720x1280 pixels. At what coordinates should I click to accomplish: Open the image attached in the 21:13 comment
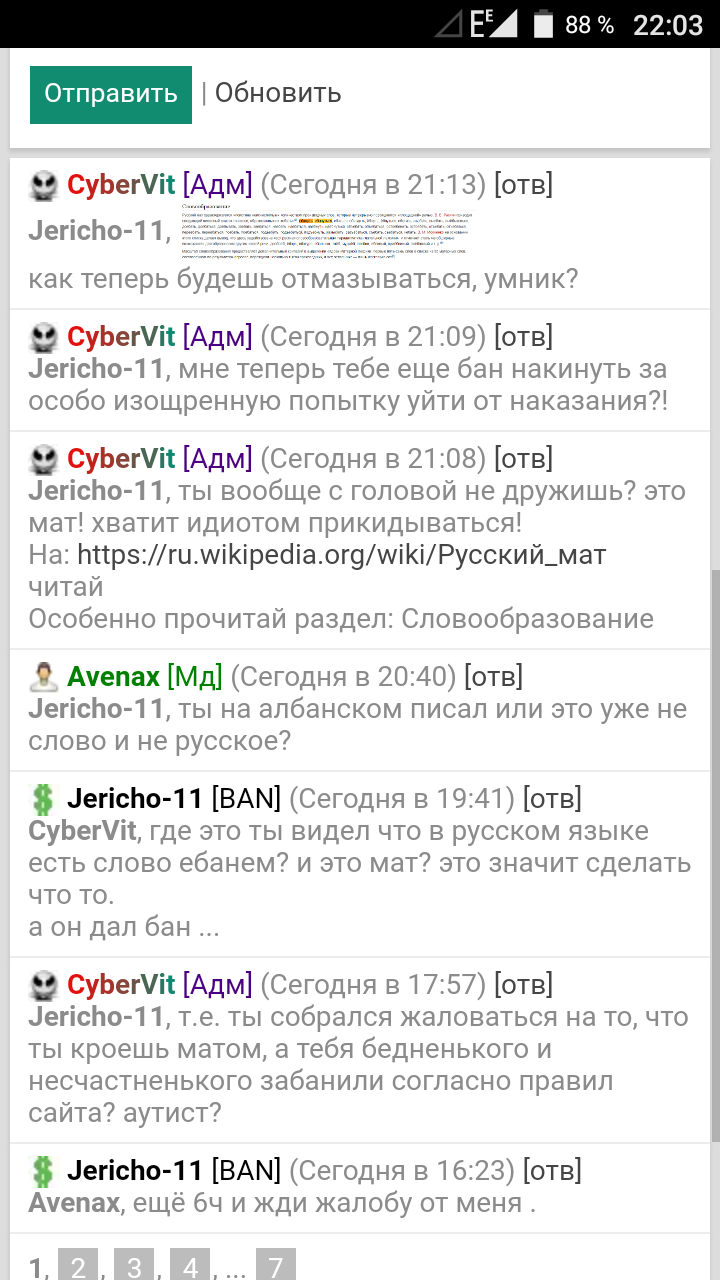click(325, 233)
